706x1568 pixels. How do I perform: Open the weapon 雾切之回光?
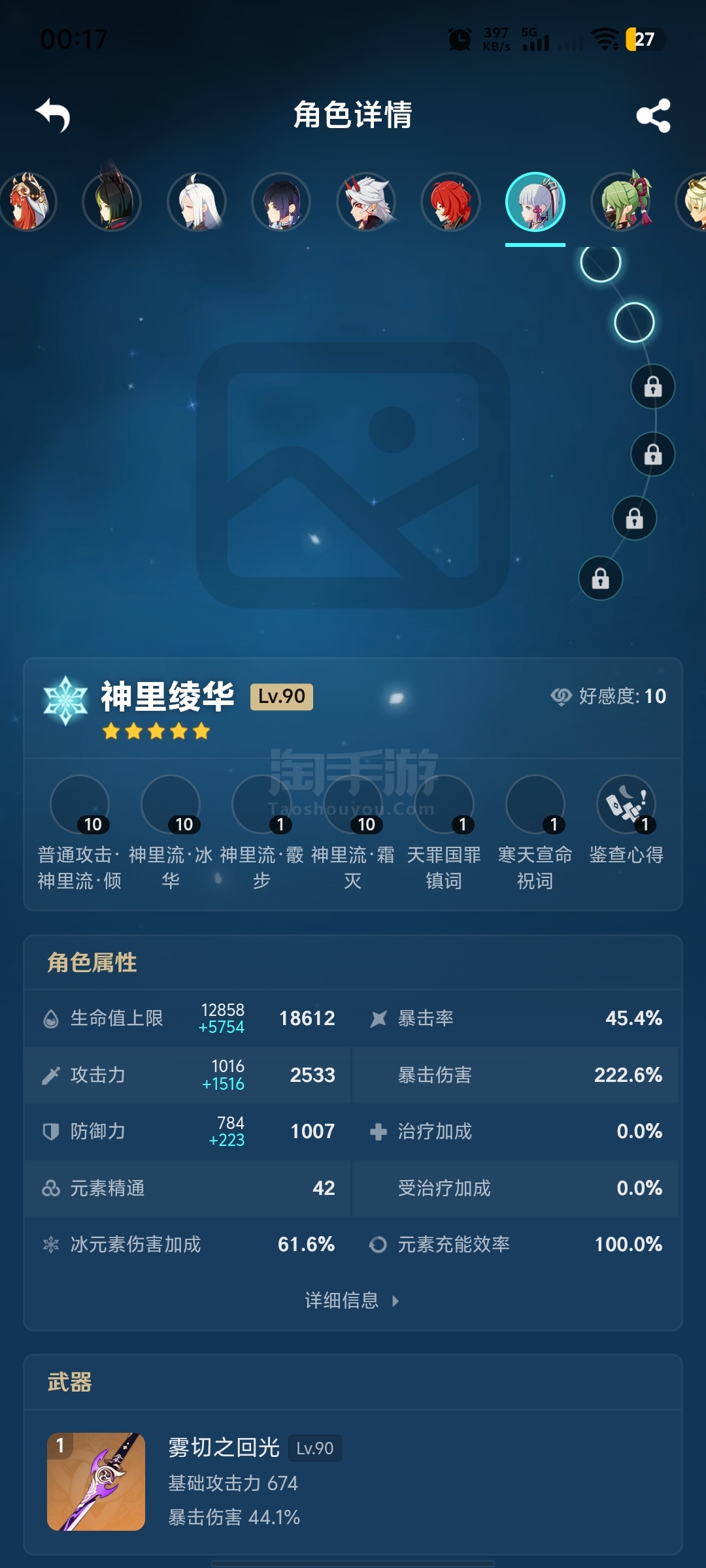[353, 1481]
